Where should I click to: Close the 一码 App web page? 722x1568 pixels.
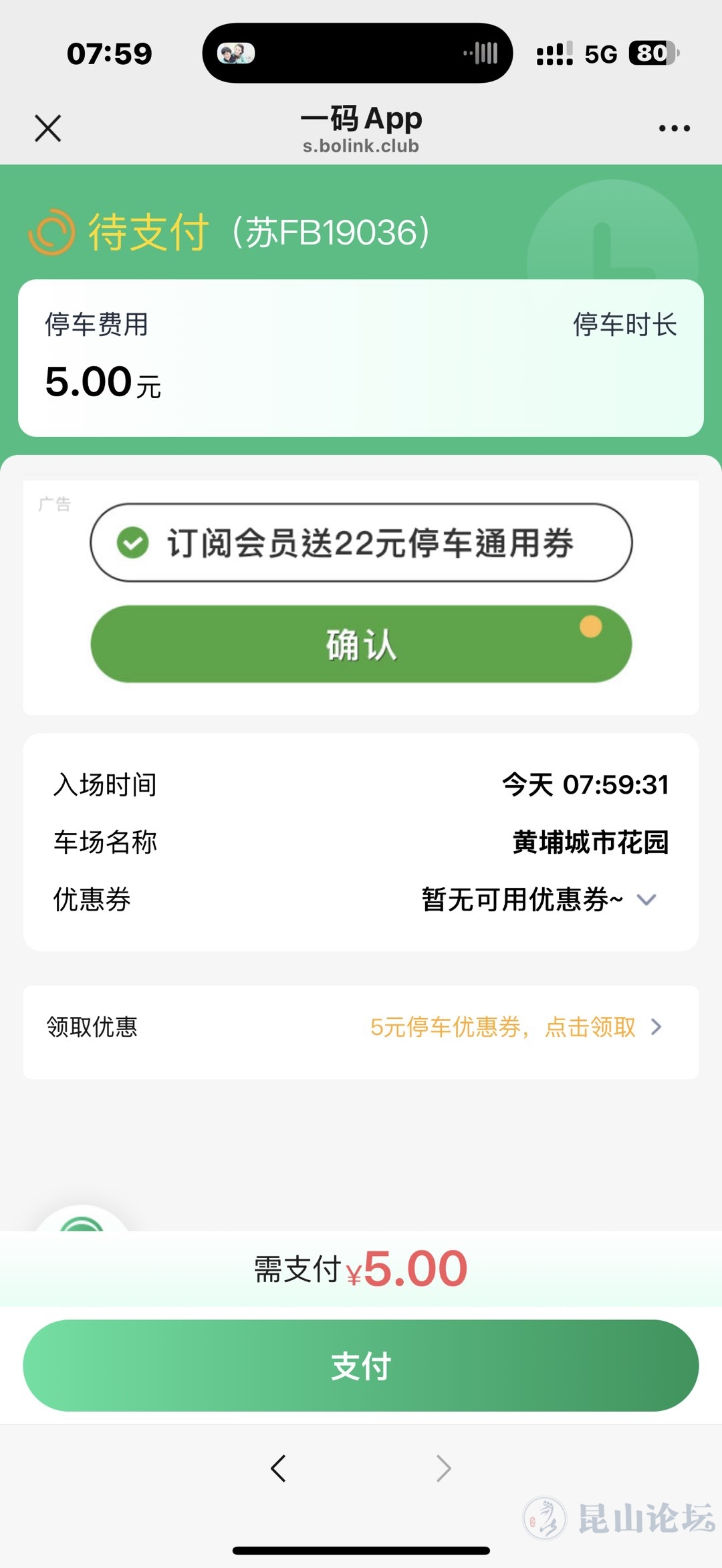47,128
